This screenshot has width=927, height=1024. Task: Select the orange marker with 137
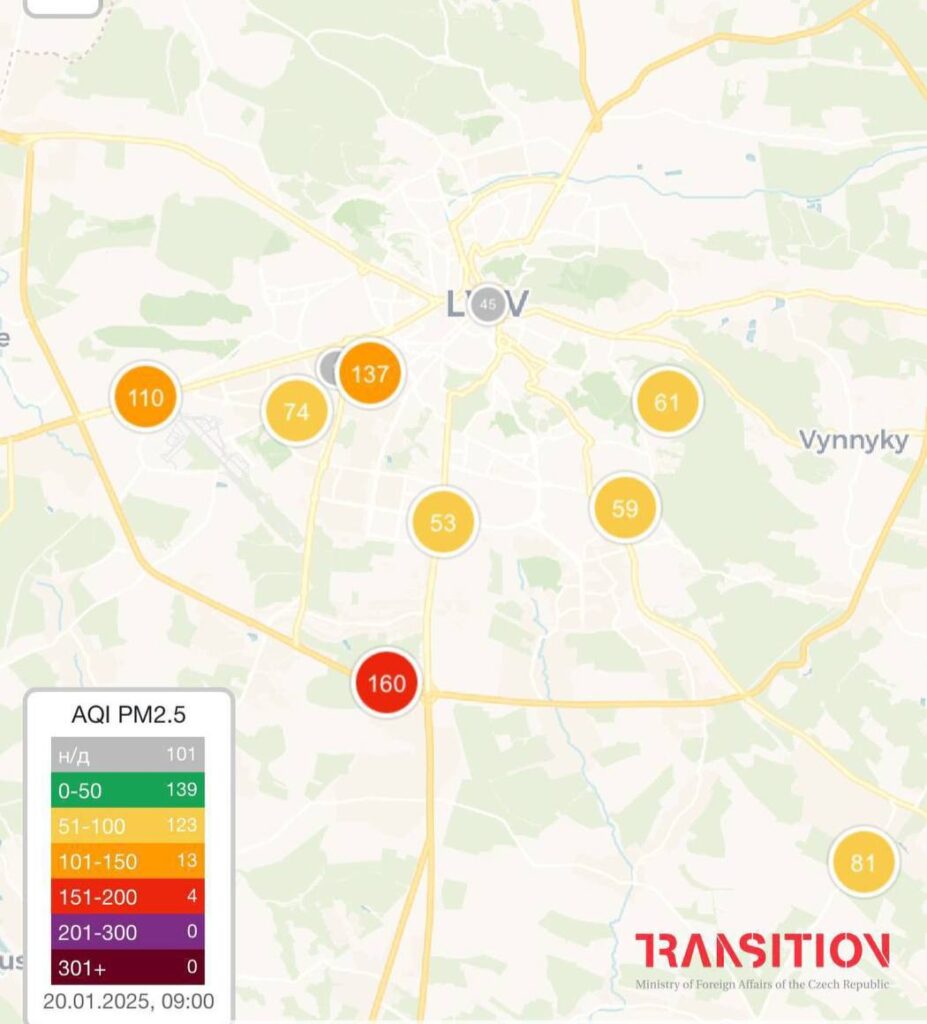pyautogui.click(x=370, y=374)
